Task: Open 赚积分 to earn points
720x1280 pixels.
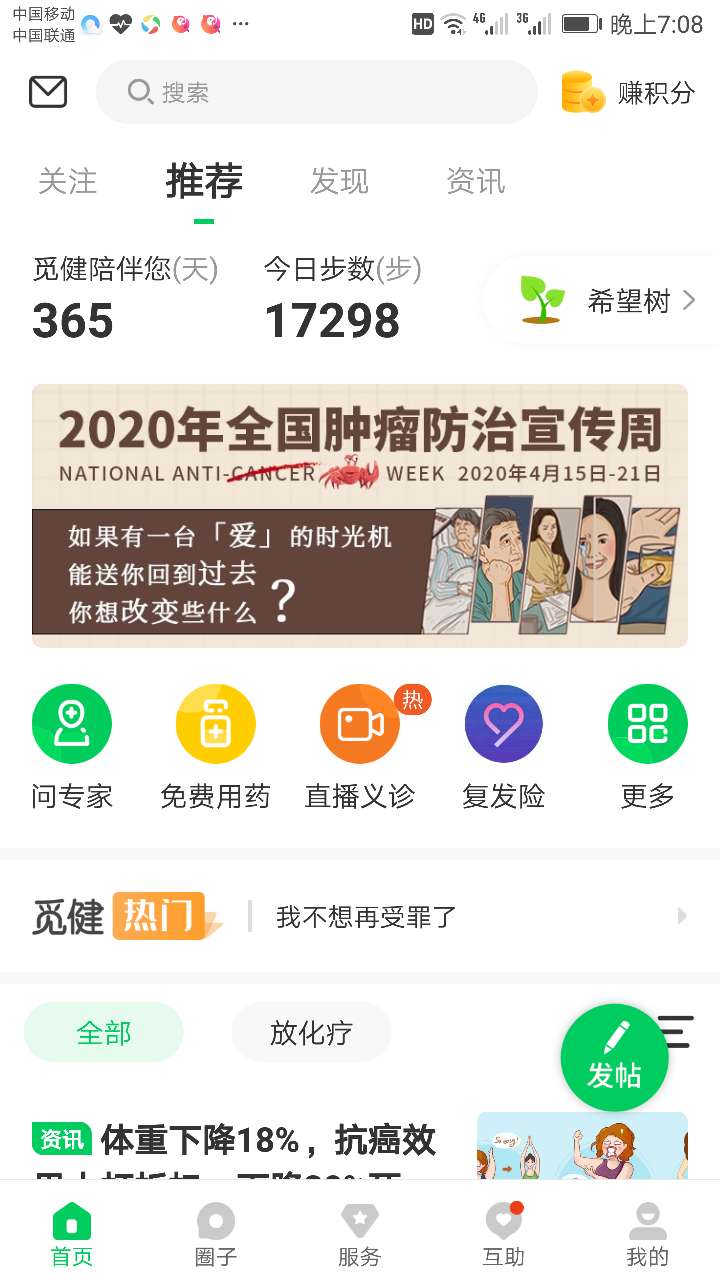Action: point(628,92)
